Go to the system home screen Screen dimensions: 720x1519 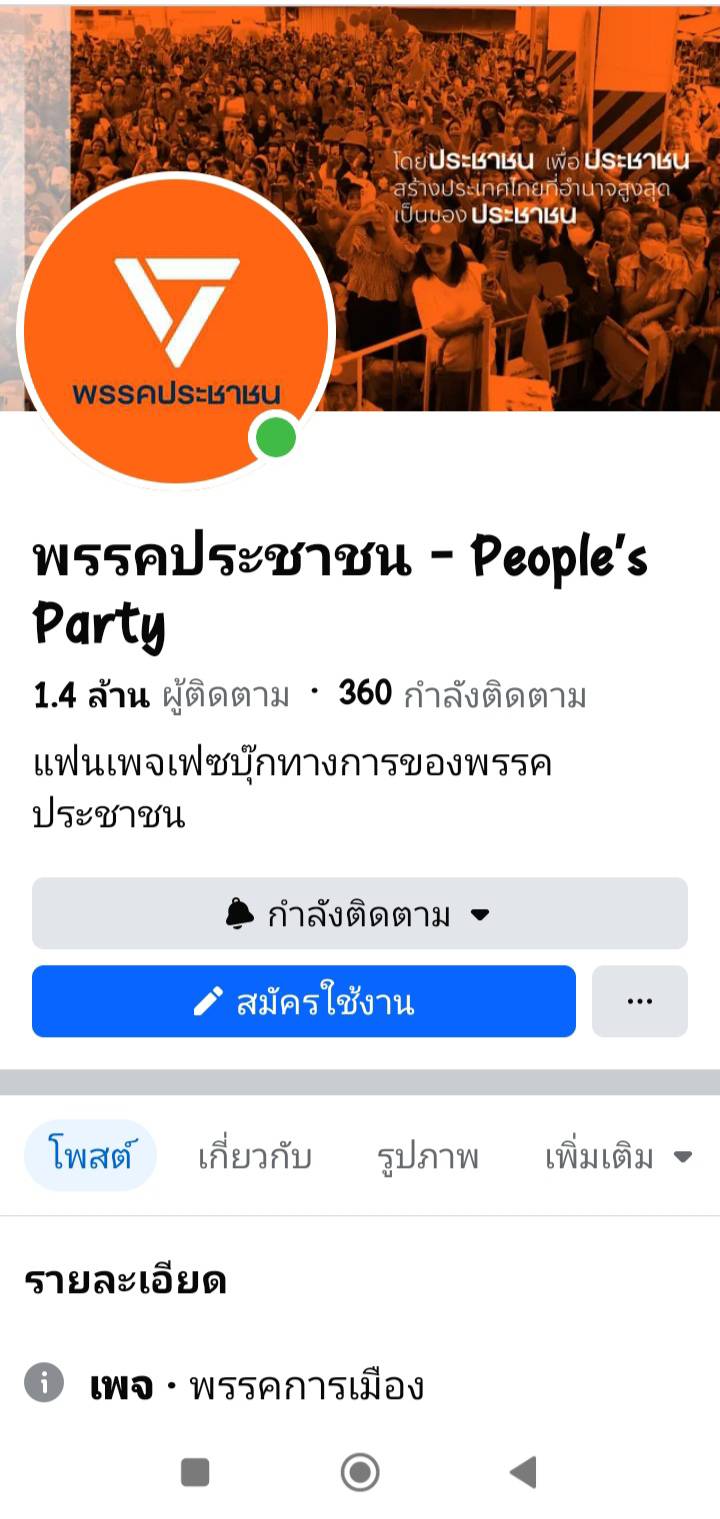[360, 1471]
